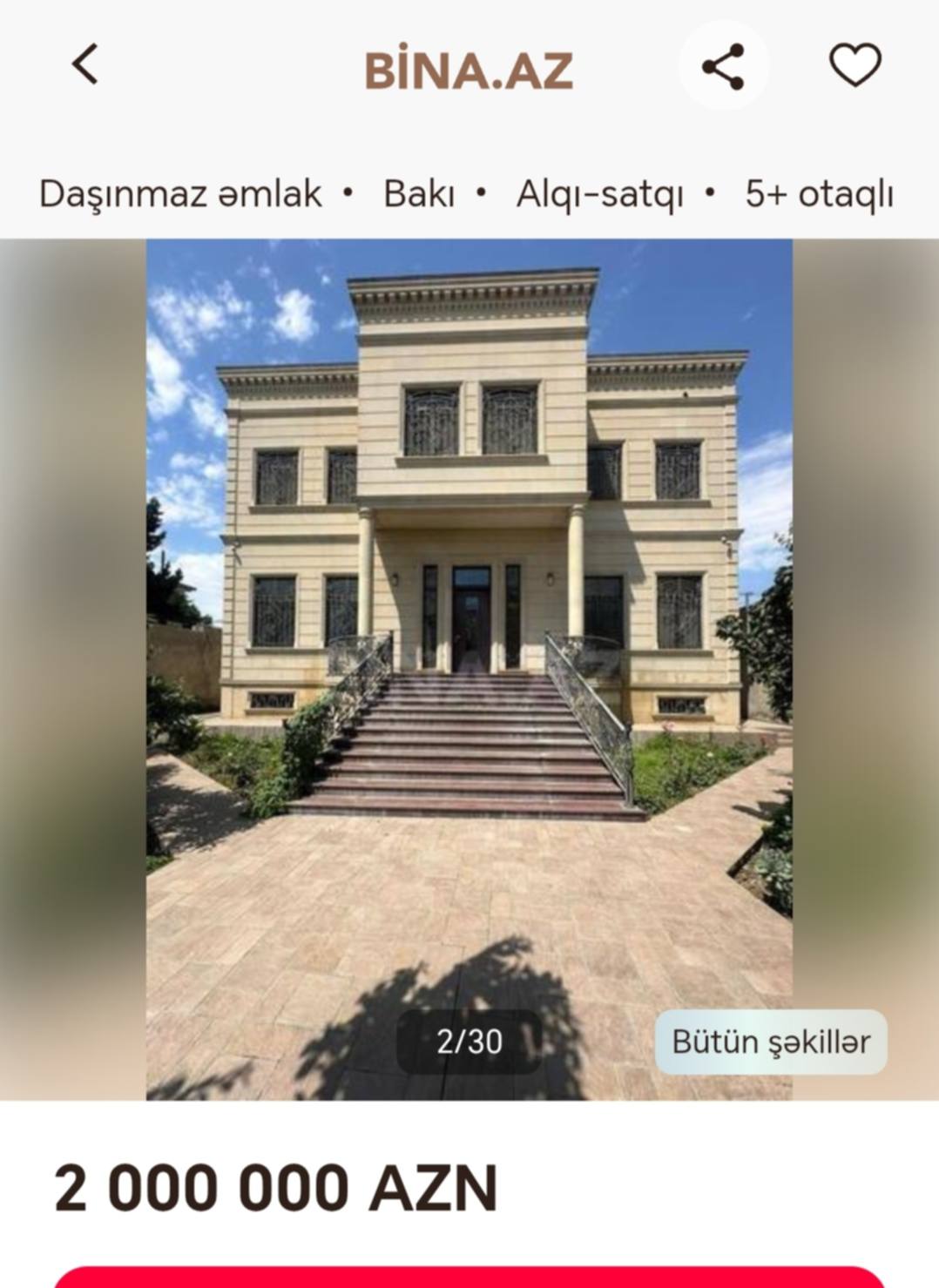
Task: Save listing with the heart icon
Action: [855, 66]
